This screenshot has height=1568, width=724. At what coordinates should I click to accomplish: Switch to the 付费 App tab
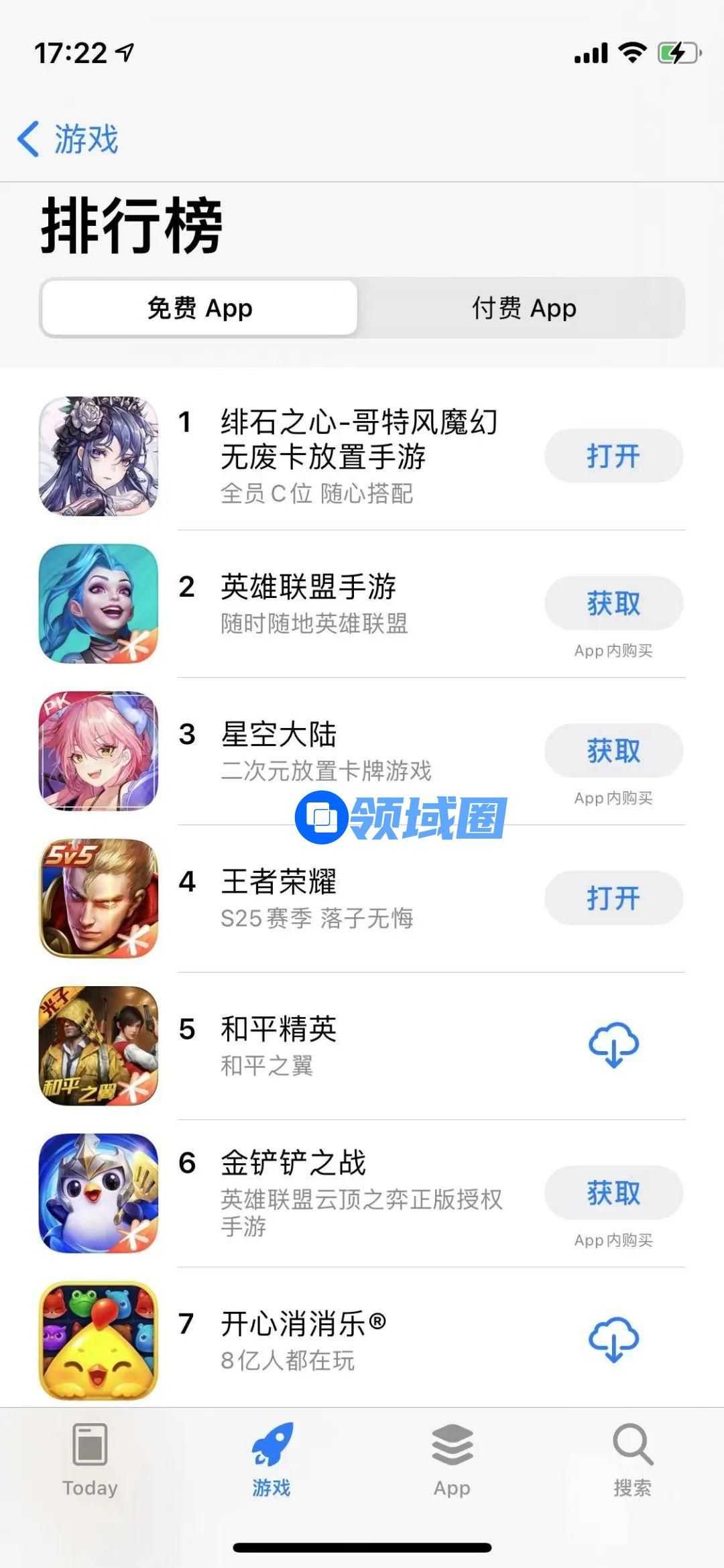524,308
